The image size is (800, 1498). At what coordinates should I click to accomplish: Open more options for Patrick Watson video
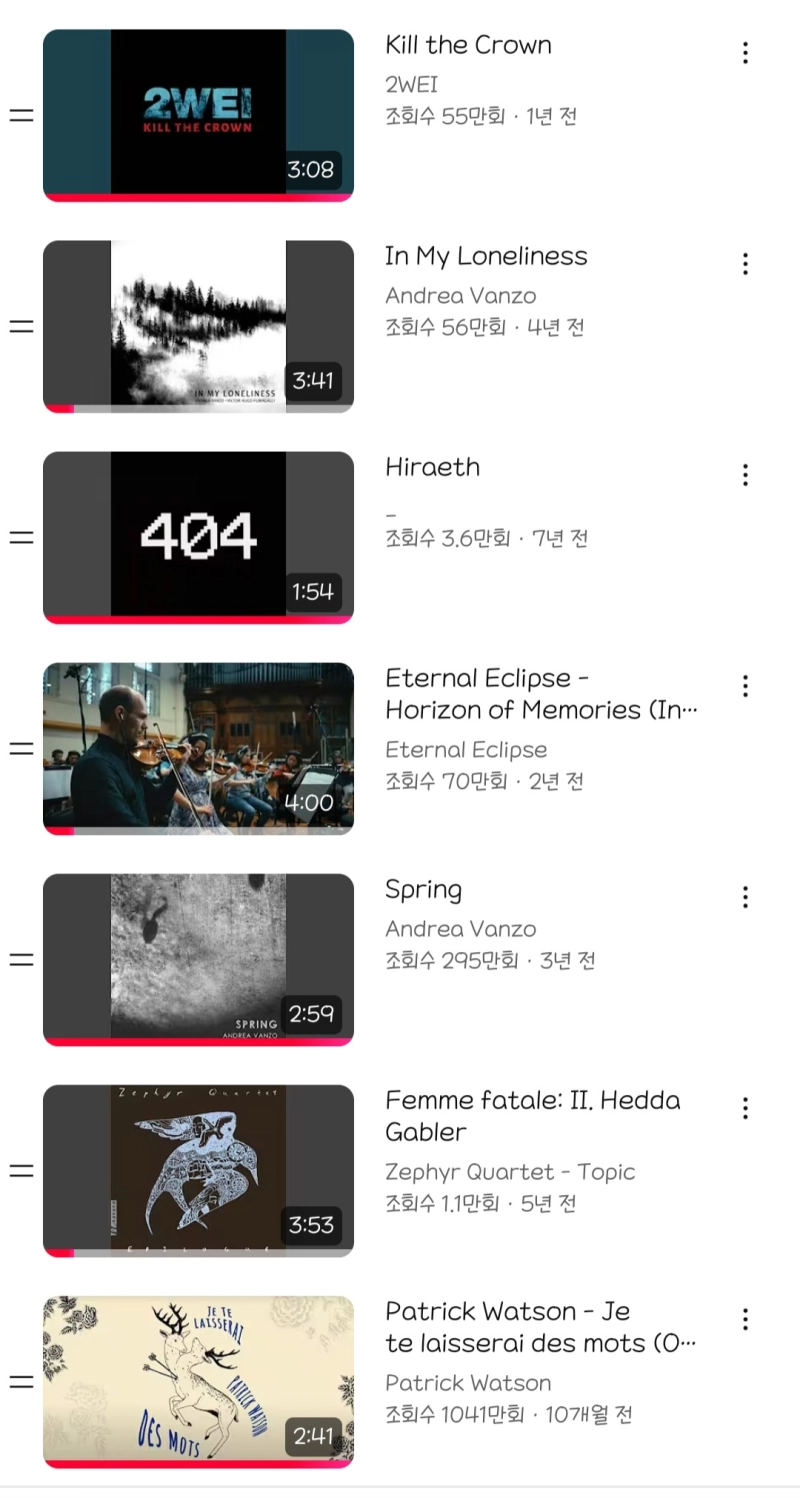(745, 1319)
